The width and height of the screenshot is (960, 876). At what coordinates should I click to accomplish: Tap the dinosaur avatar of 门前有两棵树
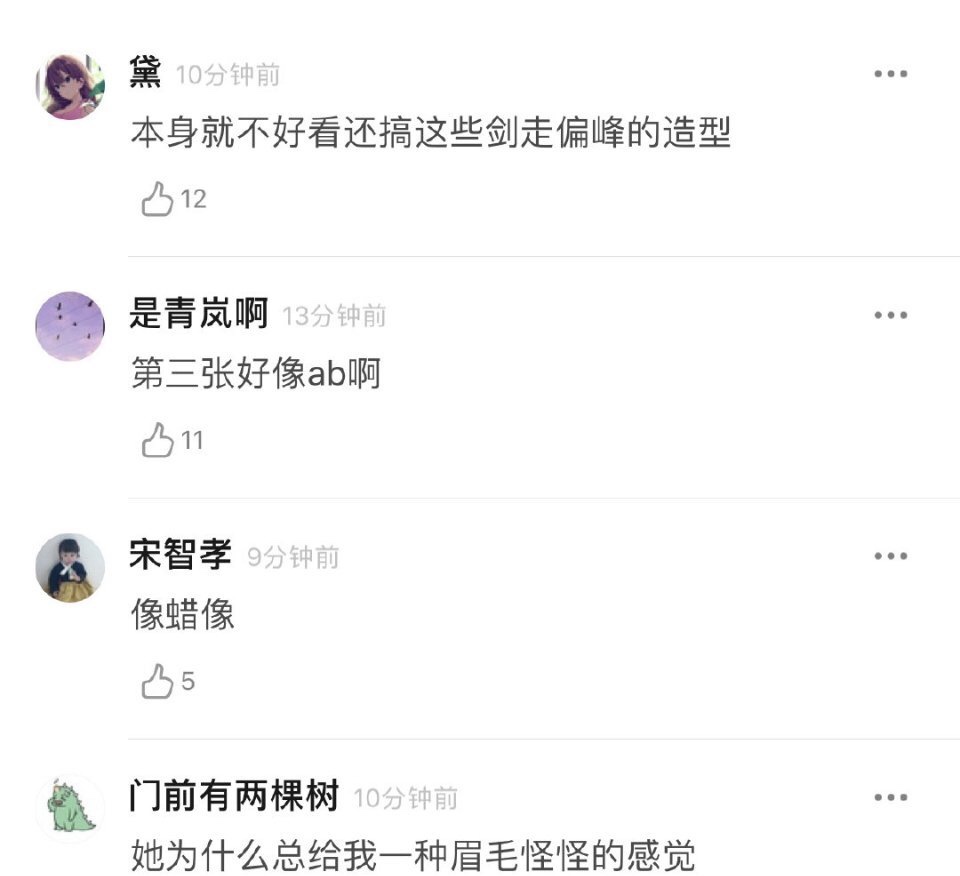[x=70, y=809]
